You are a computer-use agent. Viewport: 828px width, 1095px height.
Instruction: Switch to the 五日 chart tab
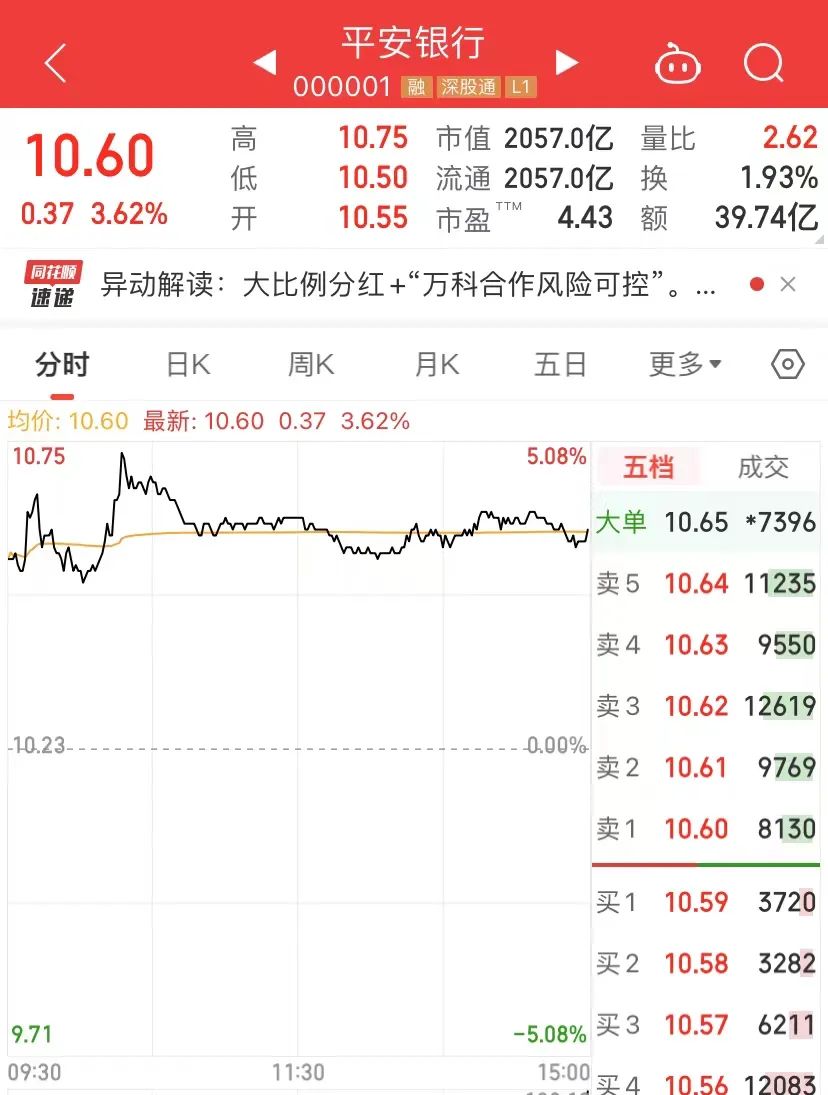pyautogui.click(x=560, y=365)
